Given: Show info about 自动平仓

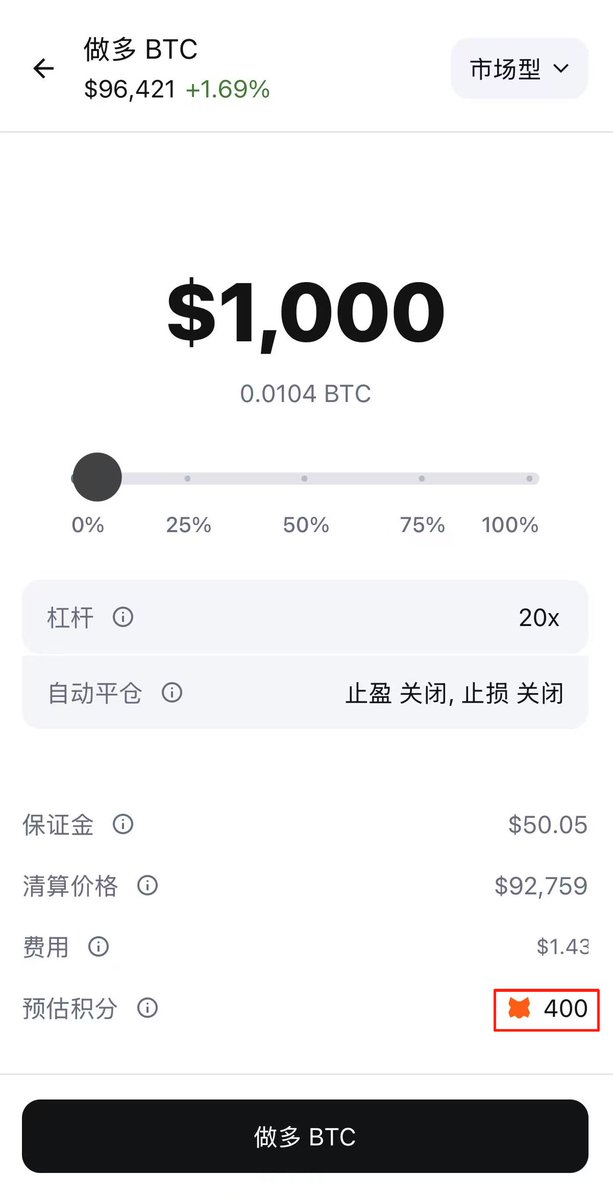Looking at the screenshot, I should (172, 692).
